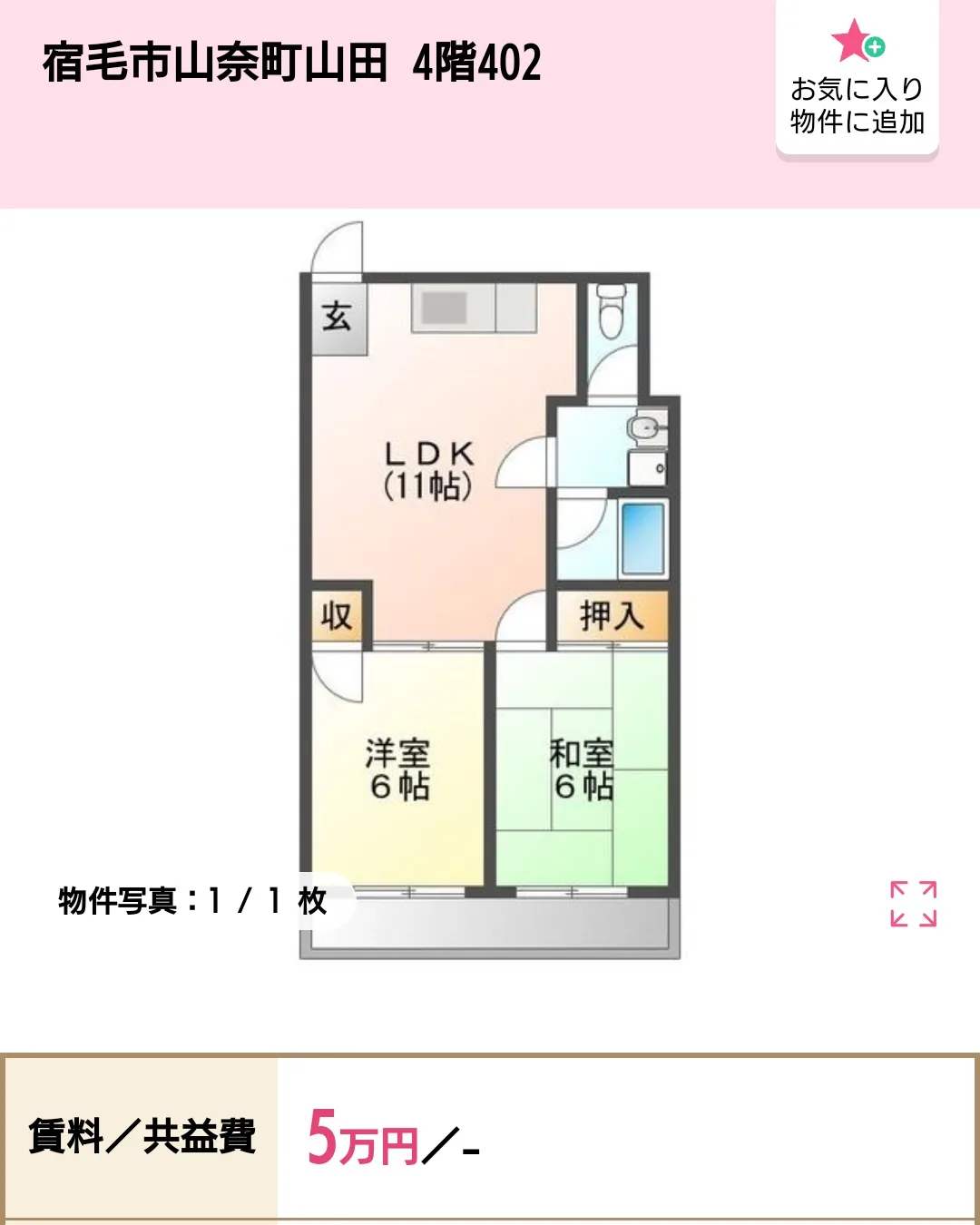Add this property to favorites

[857, 80]
